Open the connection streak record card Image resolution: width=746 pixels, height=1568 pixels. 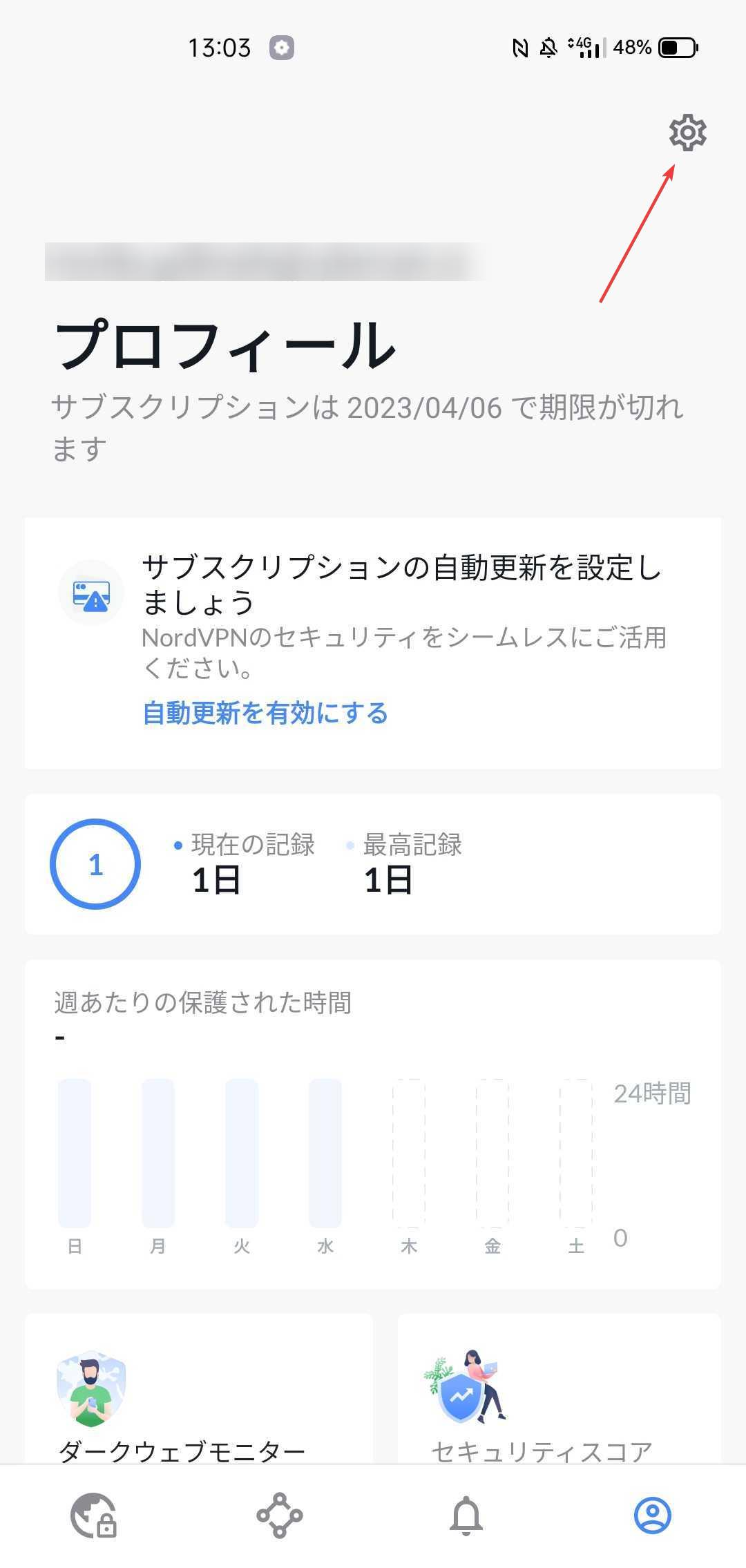(373, 864)
